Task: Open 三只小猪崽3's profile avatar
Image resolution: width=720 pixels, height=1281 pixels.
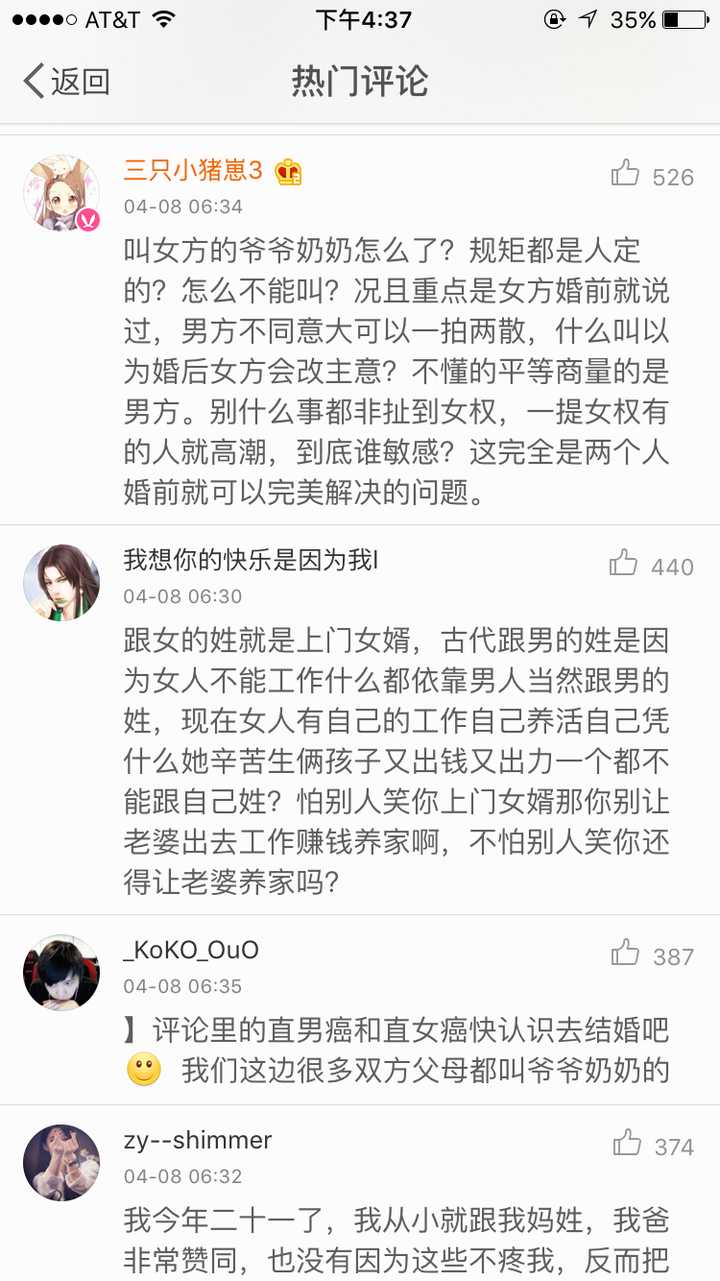Action: tap(62, 193)
